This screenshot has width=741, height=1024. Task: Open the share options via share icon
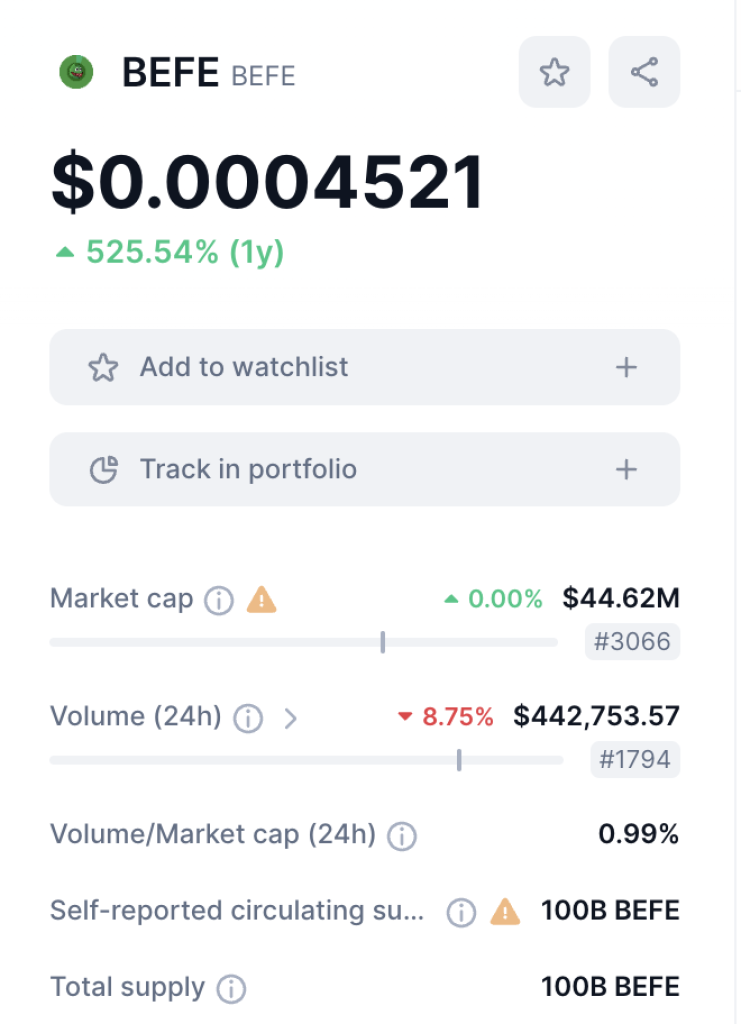pos(644,71)
